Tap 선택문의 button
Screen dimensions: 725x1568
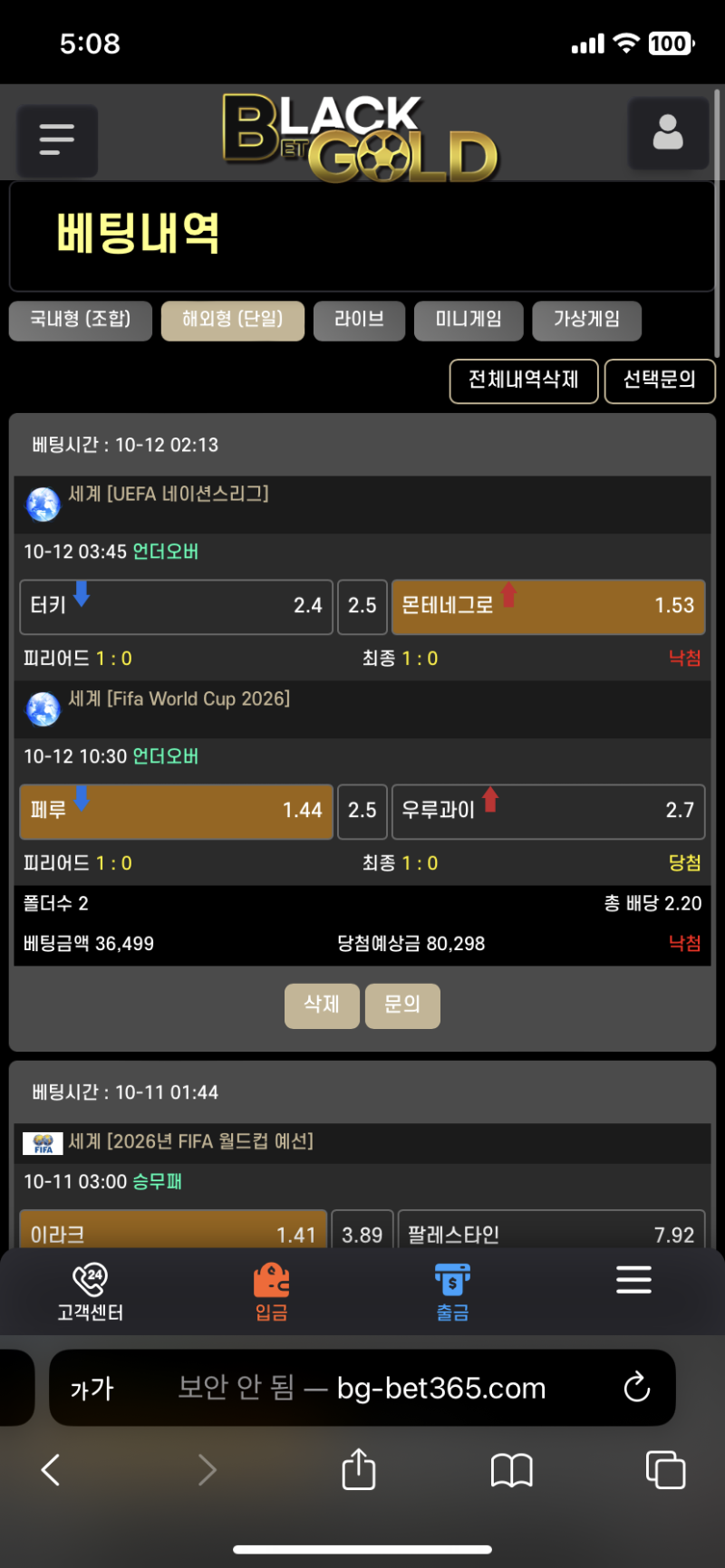(659, 380)
